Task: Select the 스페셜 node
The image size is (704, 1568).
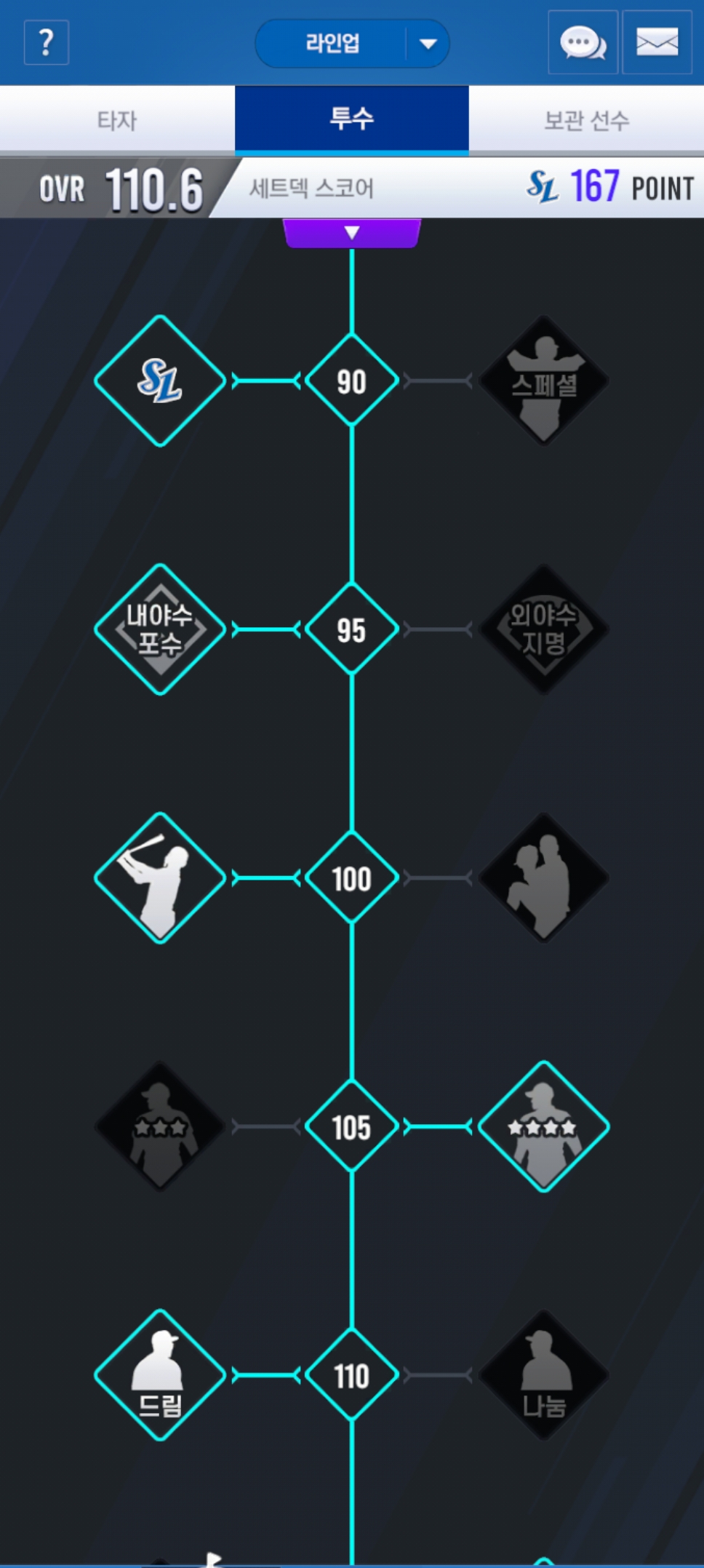Action: (543, 381)
